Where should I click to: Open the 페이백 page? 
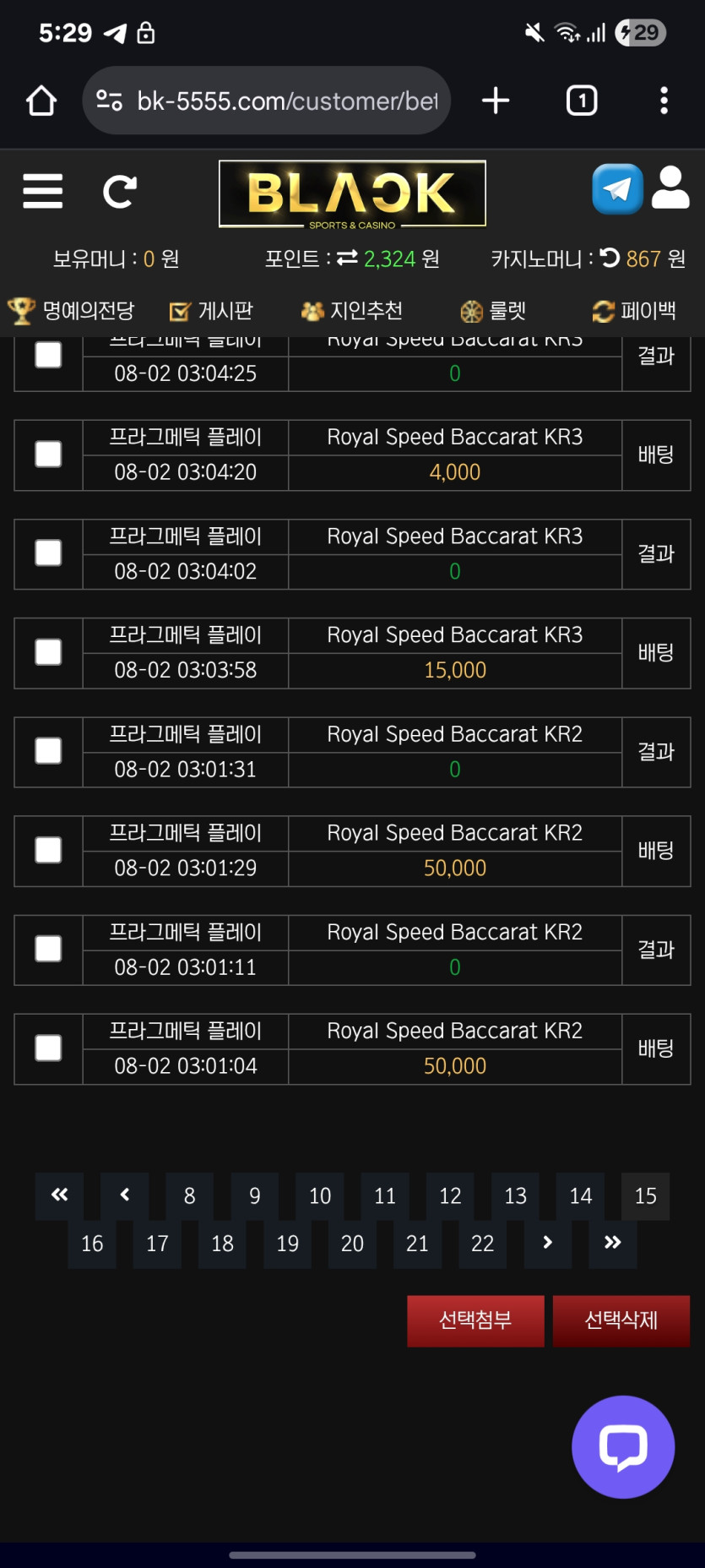(x=635, y=311)
